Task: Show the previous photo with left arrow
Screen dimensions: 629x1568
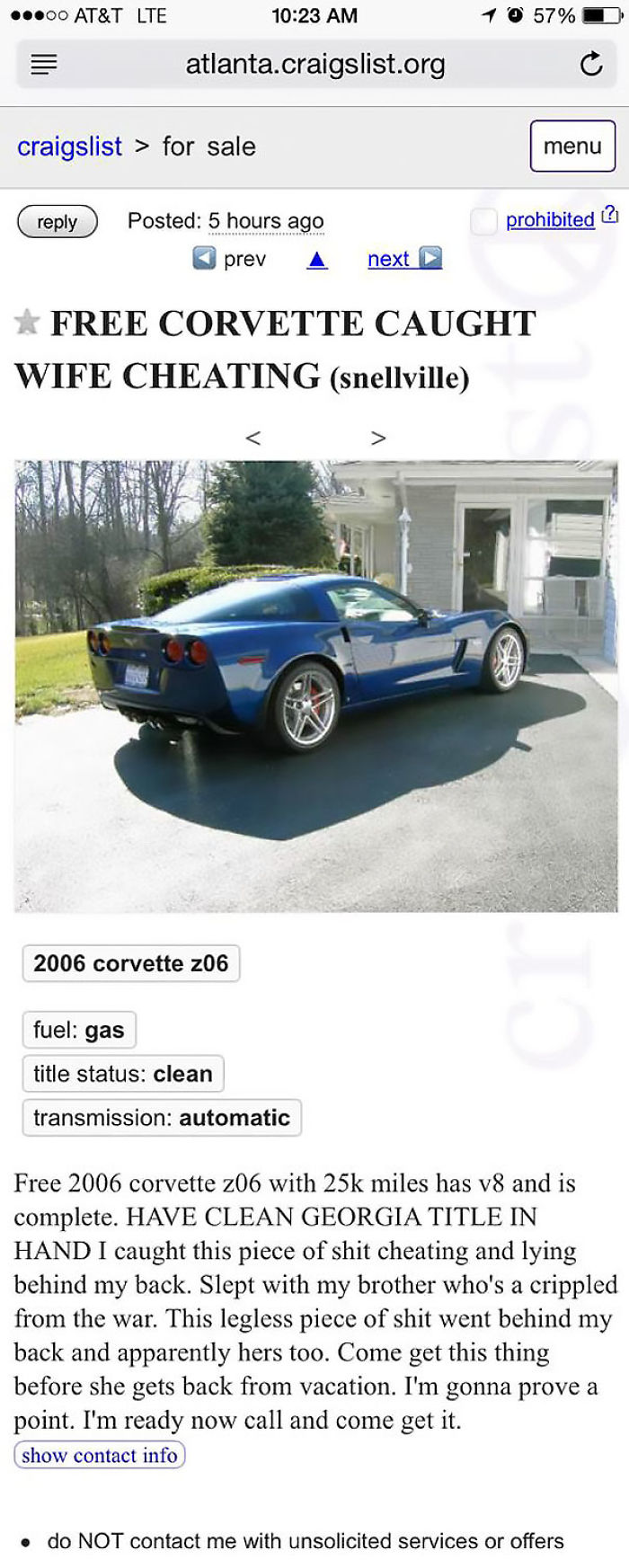Action: click(253, 438)
